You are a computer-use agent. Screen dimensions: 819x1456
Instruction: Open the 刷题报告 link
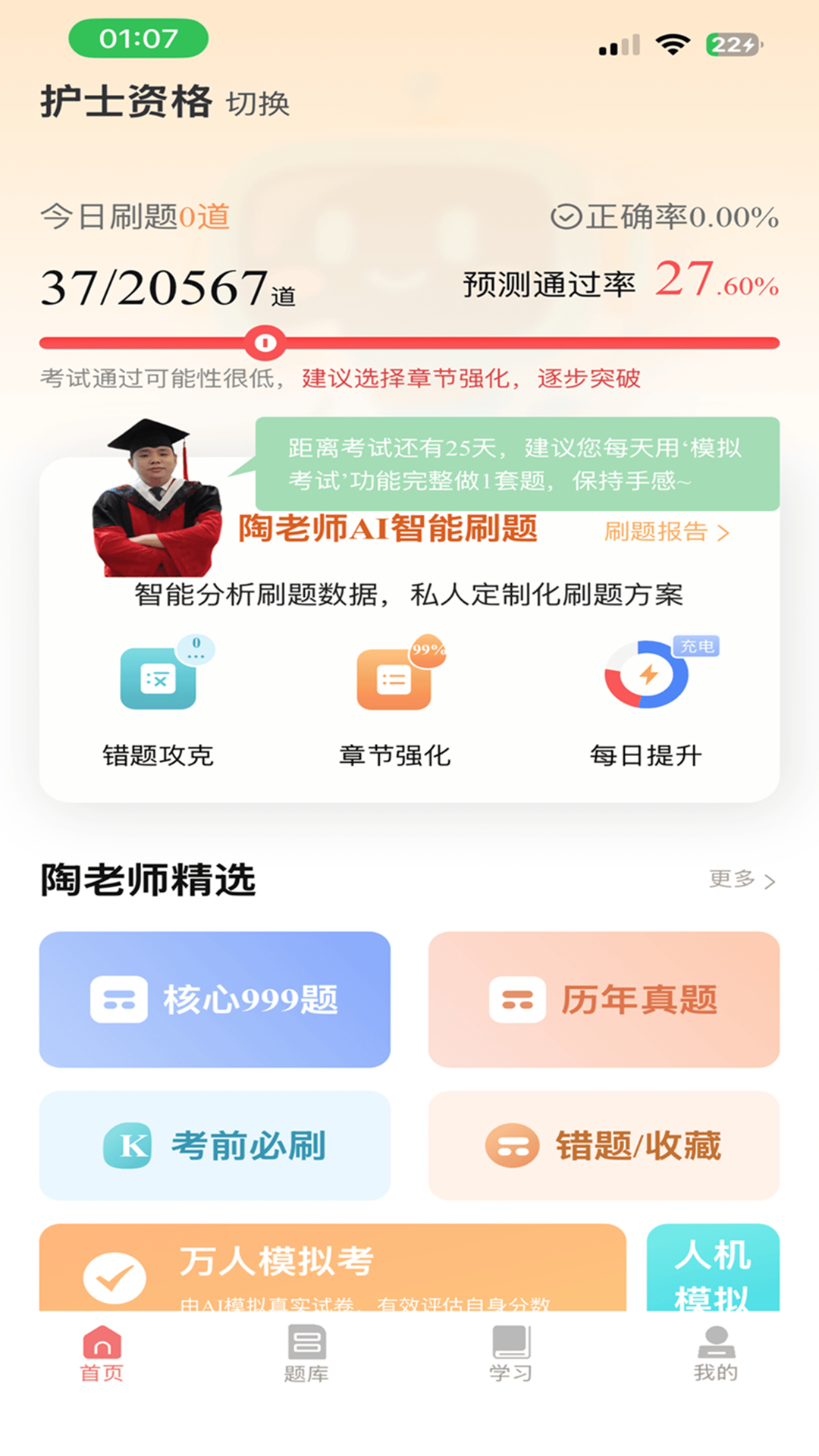[666, 532]
